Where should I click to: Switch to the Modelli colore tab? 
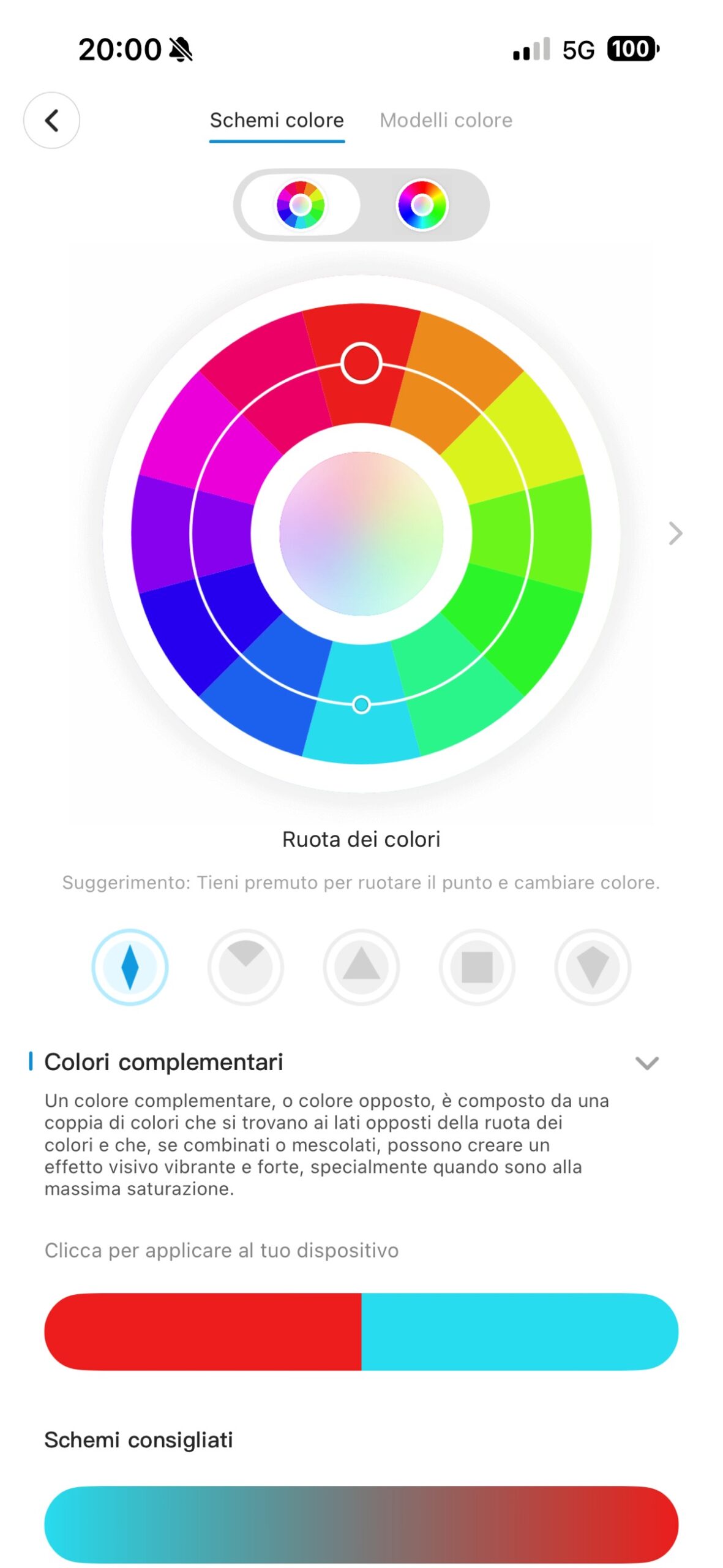pyautogui.click(x=446, y=120)
